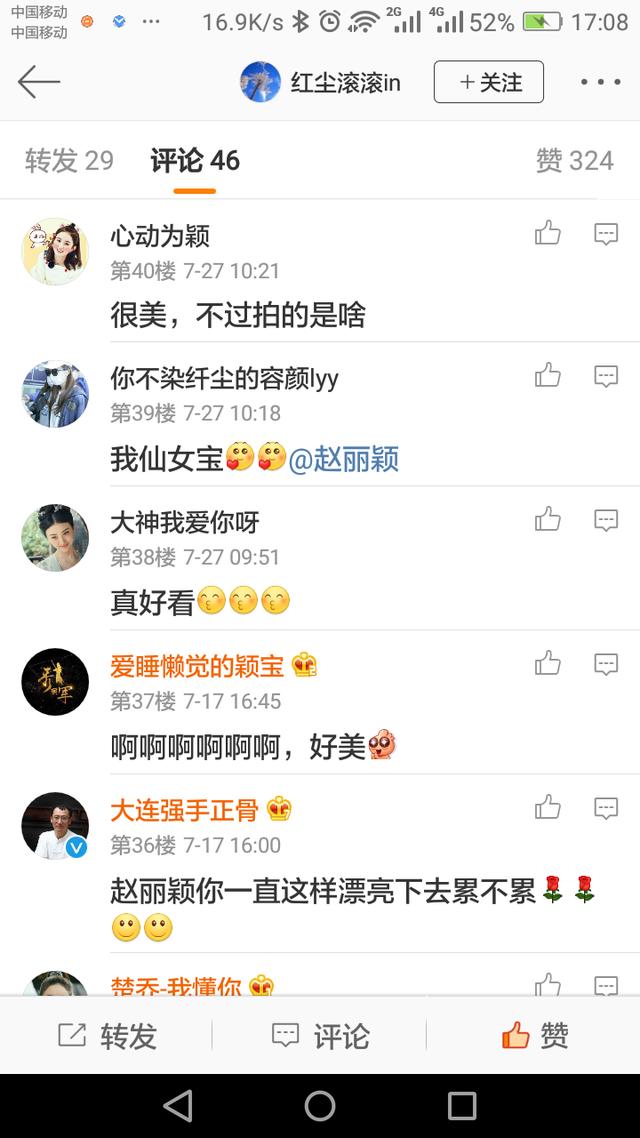Screen dimensions: 640x1138
Task: Reply to the comment by 心动为颖
Action: click(606, 234)
